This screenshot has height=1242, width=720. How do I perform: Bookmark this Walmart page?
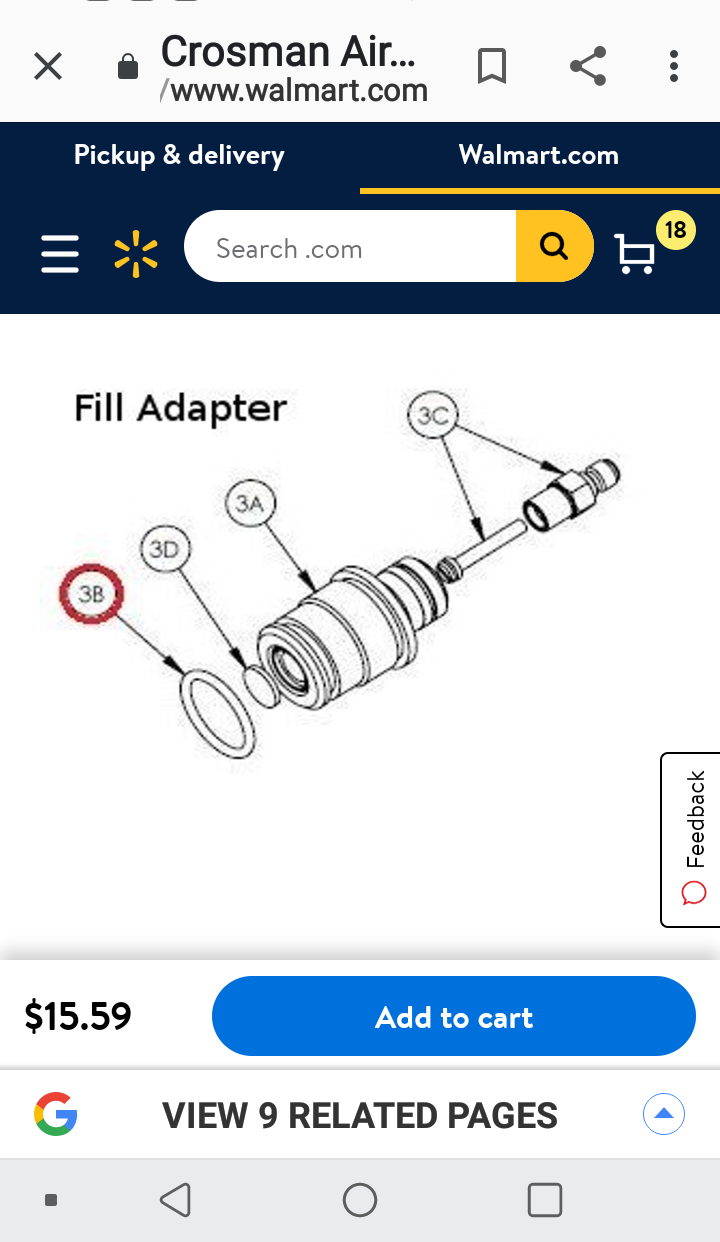[x=491, y=67]
